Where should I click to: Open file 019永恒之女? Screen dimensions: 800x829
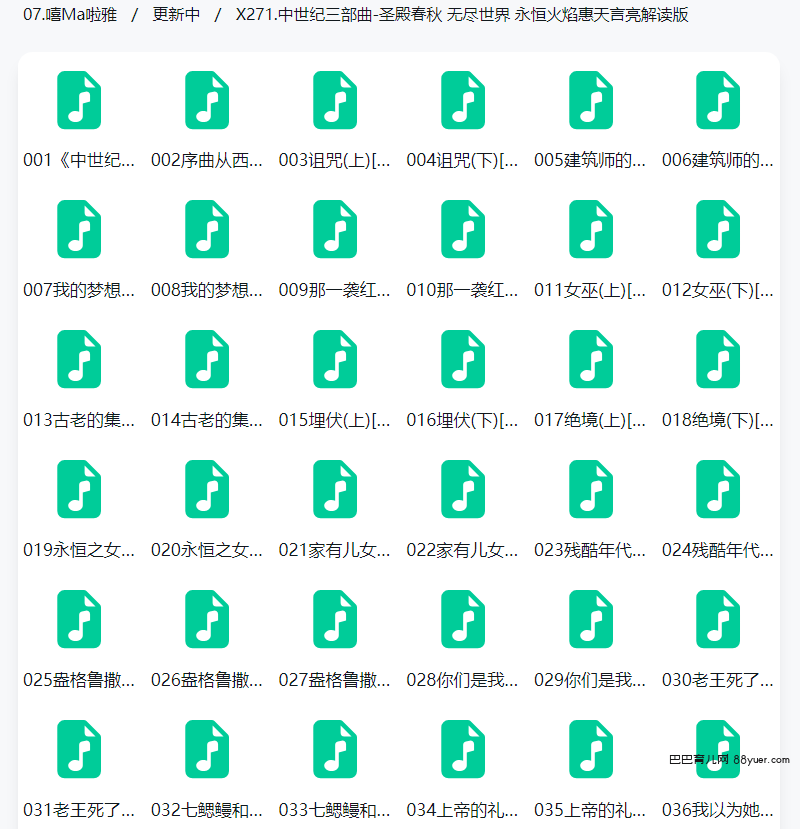pos(79,490)
